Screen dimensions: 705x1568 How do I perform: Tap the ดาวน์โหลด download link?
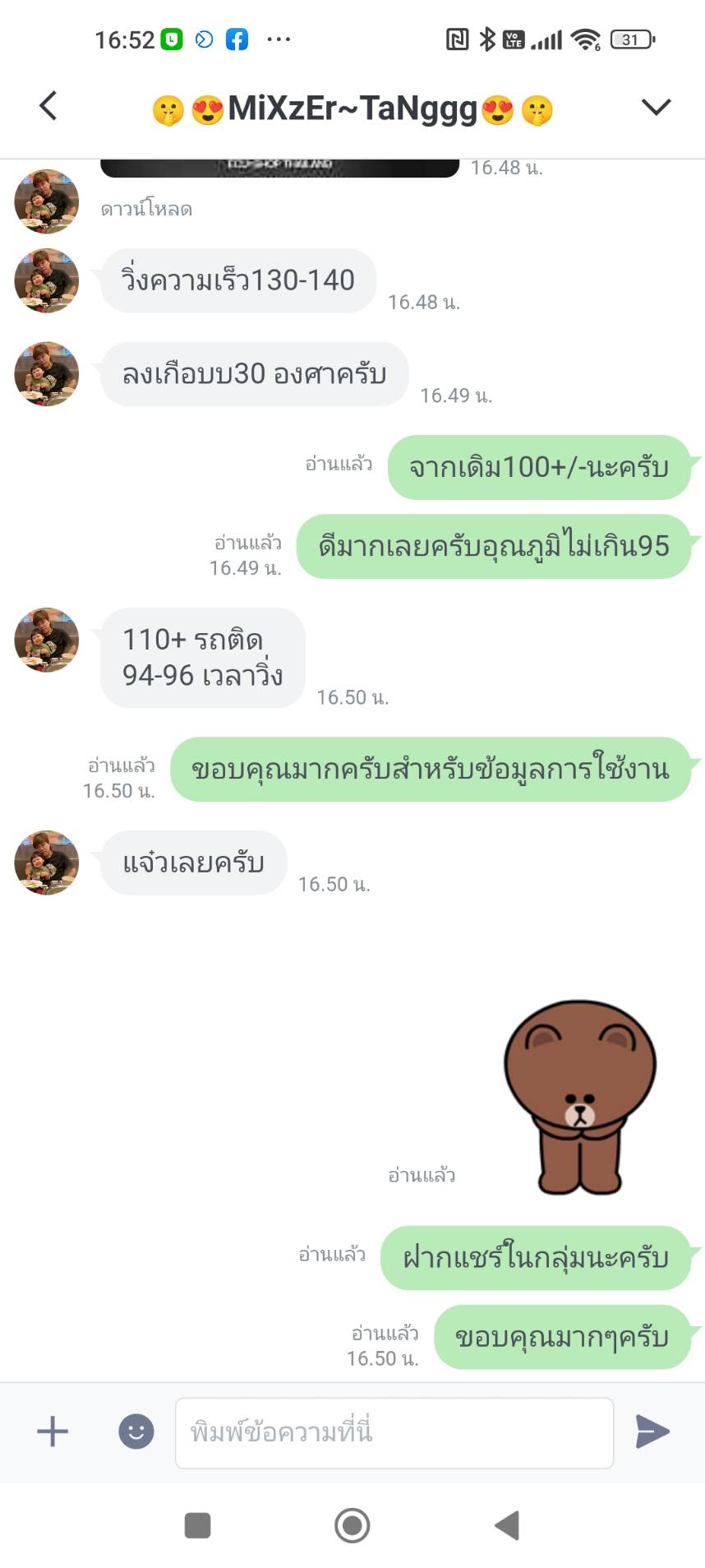146,209
